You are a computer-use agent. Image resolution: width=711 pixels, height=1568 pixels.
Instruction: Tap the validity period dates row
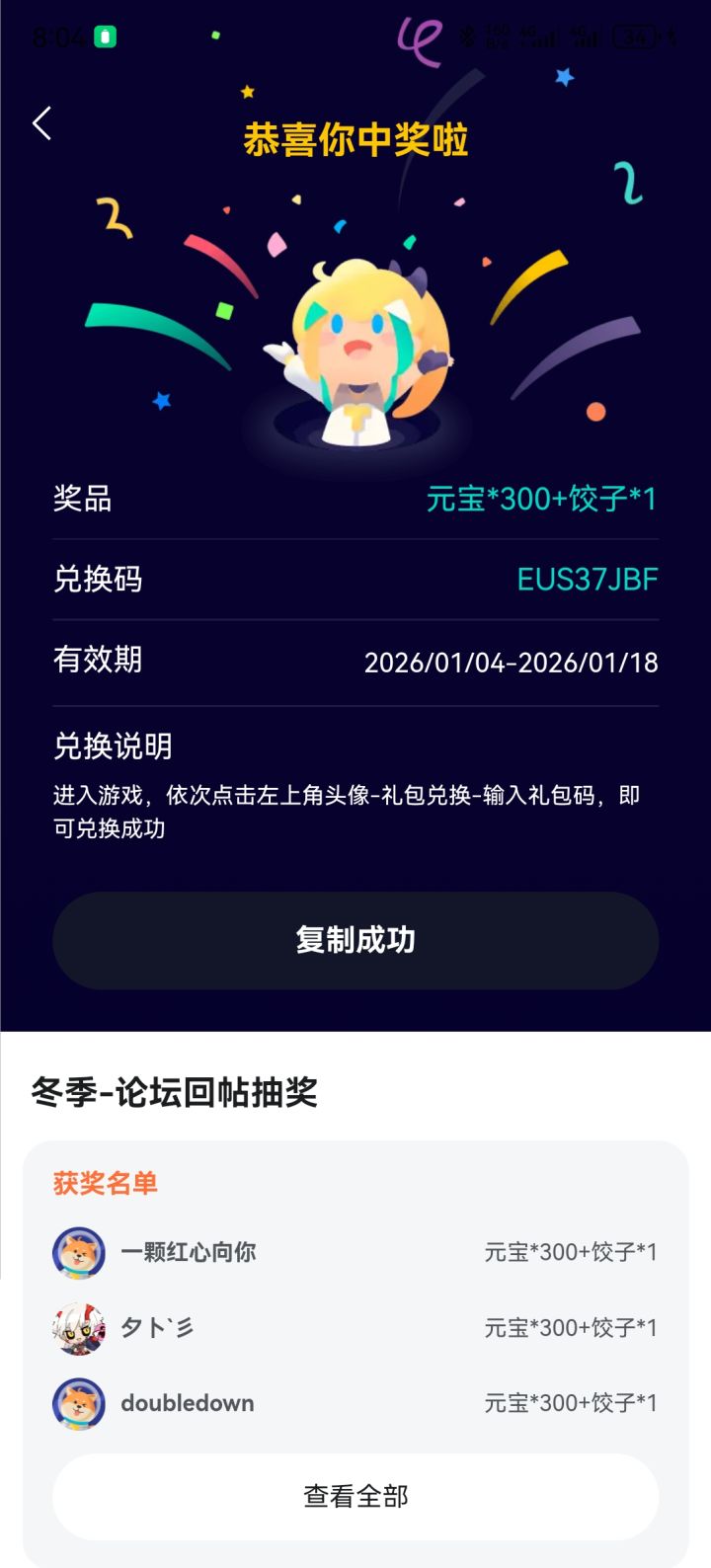(x=513, y=664)
